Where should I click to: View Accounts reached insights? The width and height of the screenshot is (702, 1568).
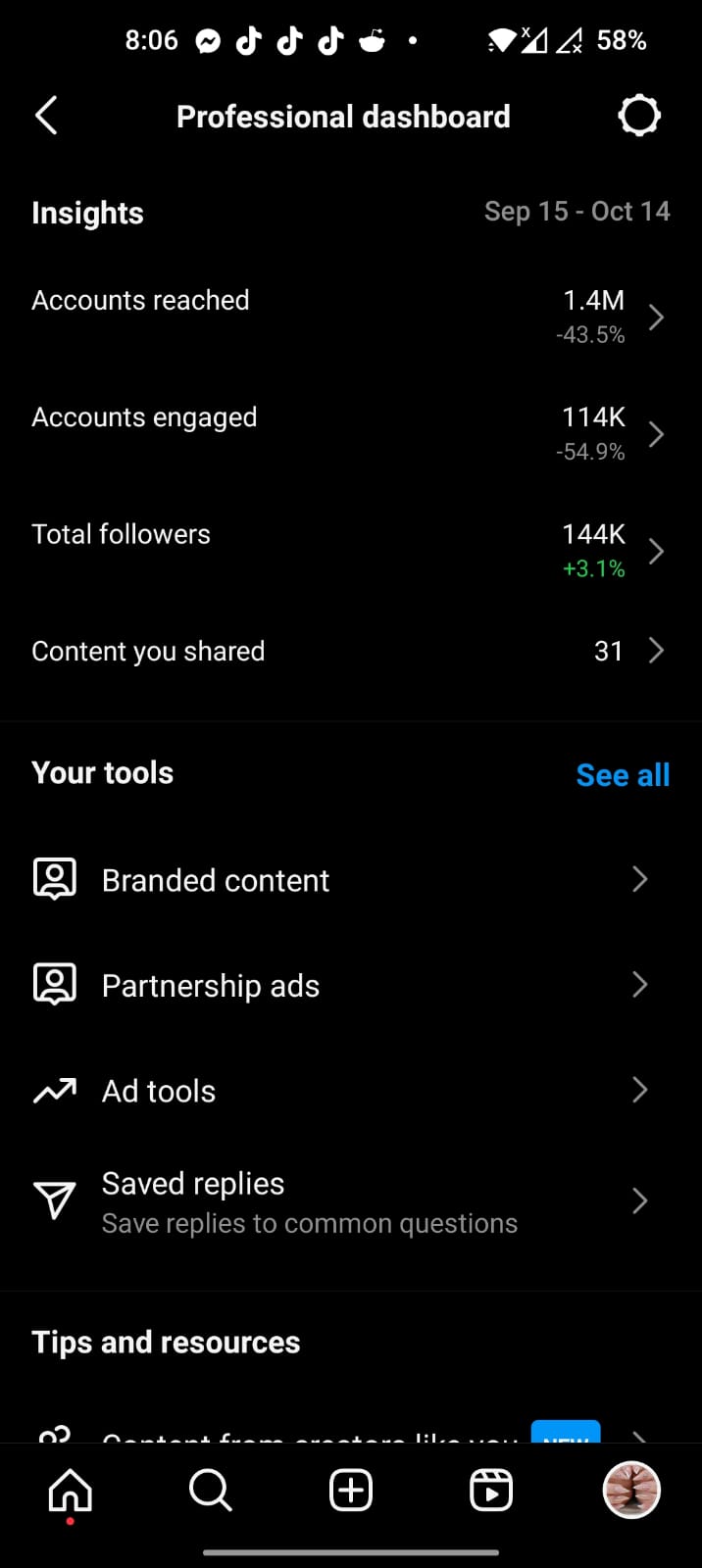pos(349,317)
